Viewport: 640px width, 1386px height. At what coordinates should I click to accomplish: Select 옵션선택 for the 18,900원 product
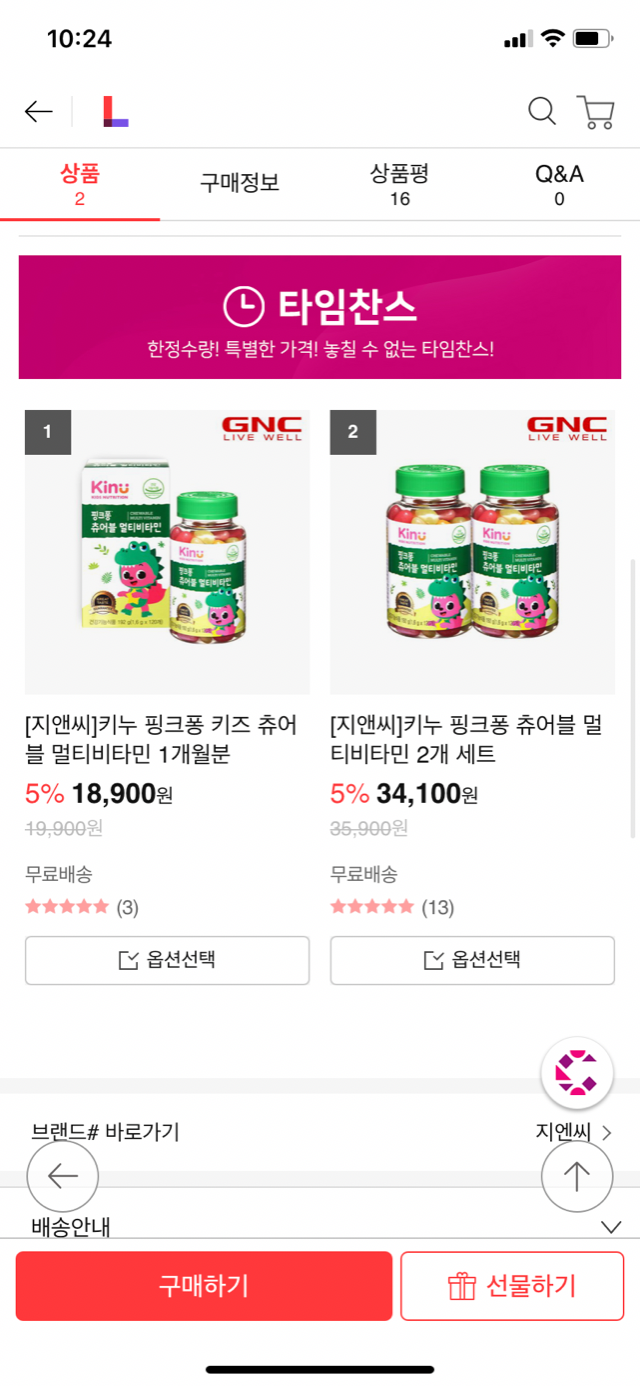(x=167, y=960)
